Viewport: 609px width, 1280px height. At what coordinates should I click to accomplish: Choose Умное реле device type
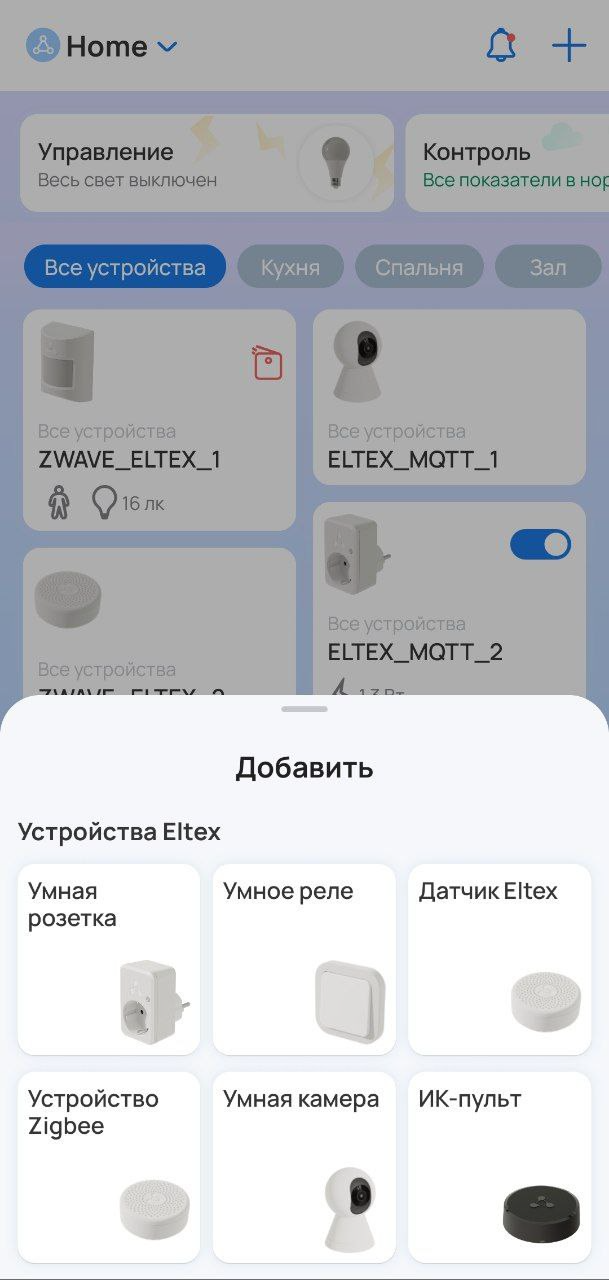pyautogui.click(x=304, y=959)
